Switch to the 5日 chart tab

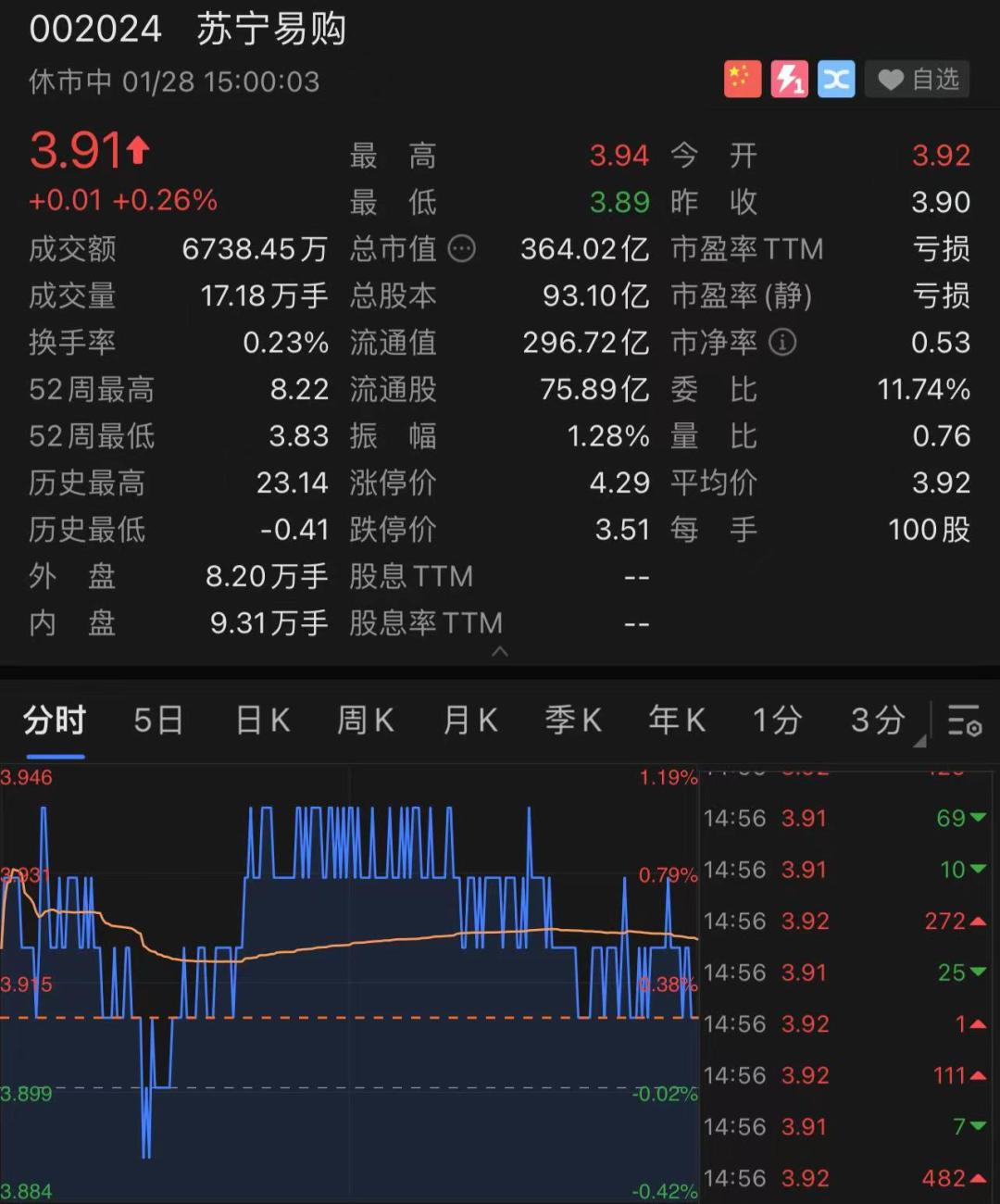pyautogui.click(x=158, y=721)
